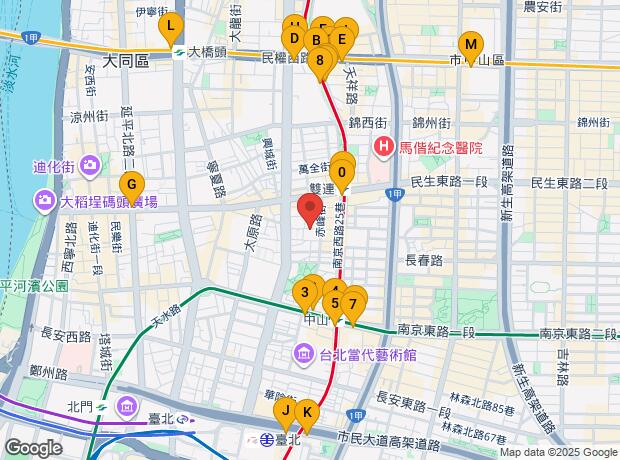Image resolution: width=620 pixels, height=460 pixels.
Task: Tap the map marker labeled L
Action: [172, 26]
